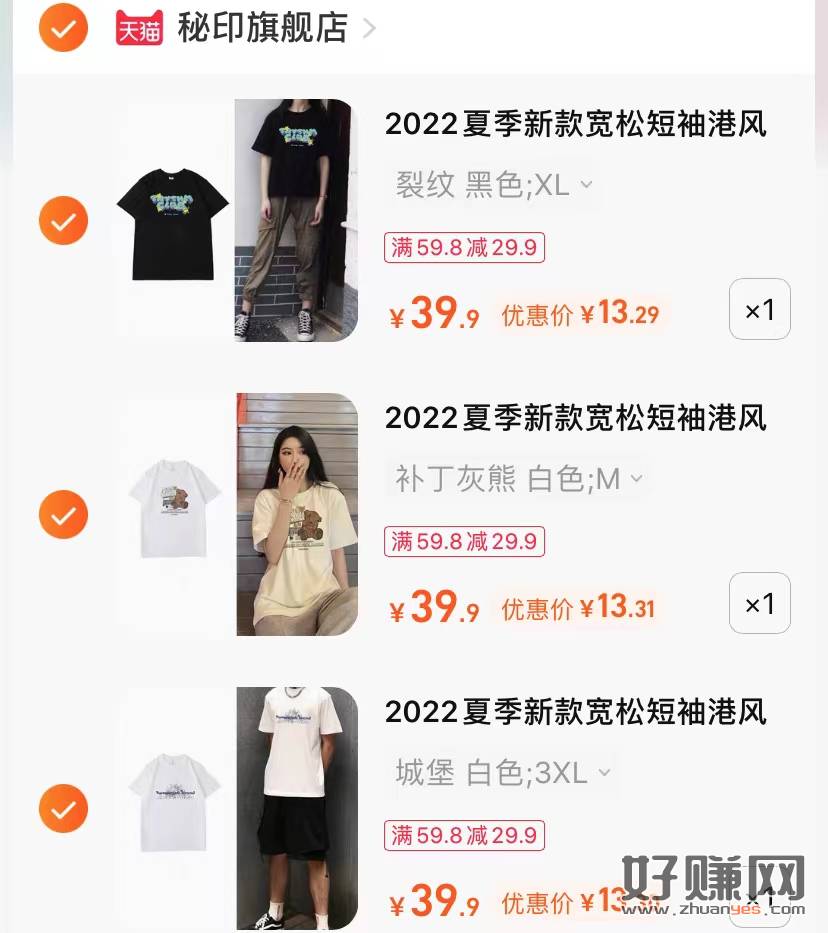The width and height of the screenshot is (828, 933).
Task: Open the 城堡 white T-shirt product image
Action: [x=236, y=808]
